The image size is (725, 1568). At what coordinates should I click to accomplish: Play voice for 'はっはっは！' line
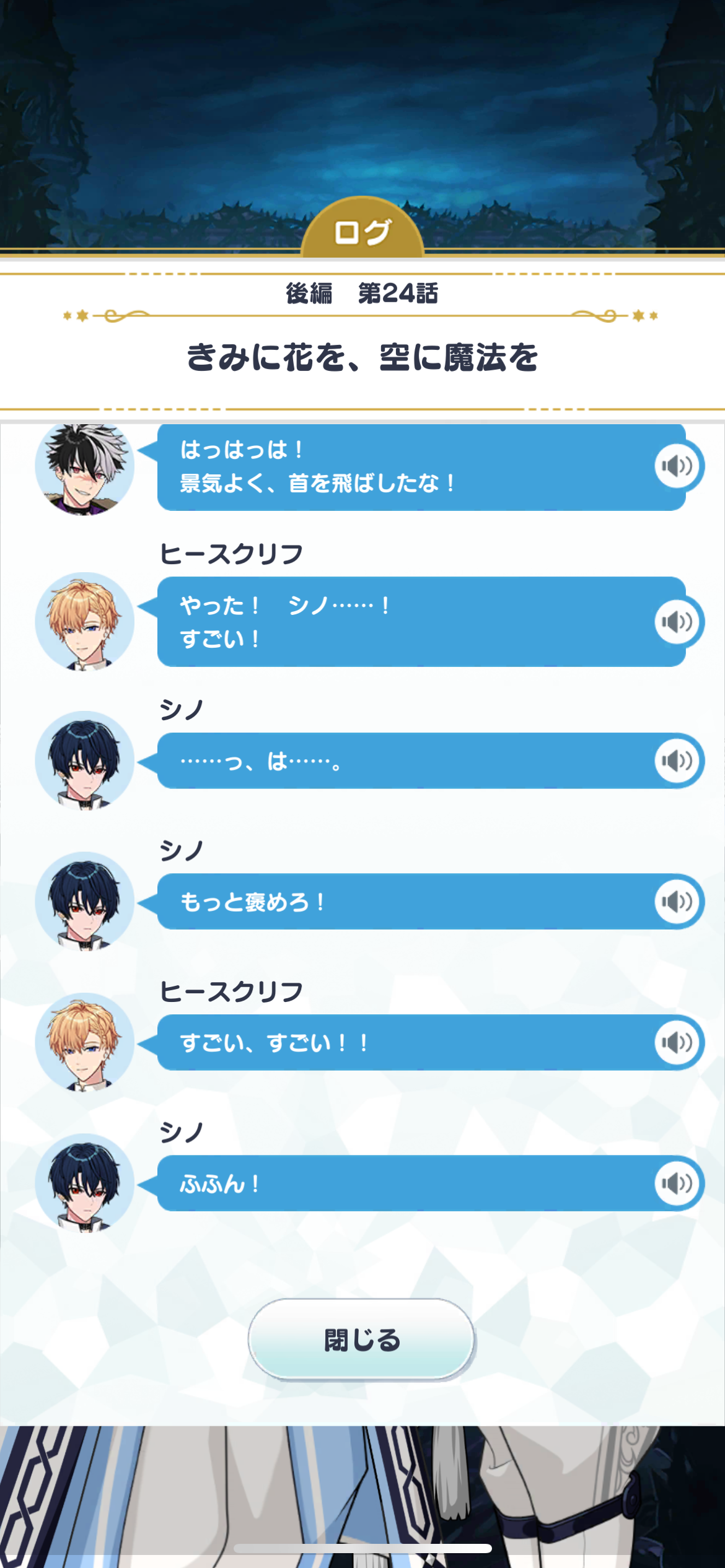pyautogui.click(x=677, y=466)
